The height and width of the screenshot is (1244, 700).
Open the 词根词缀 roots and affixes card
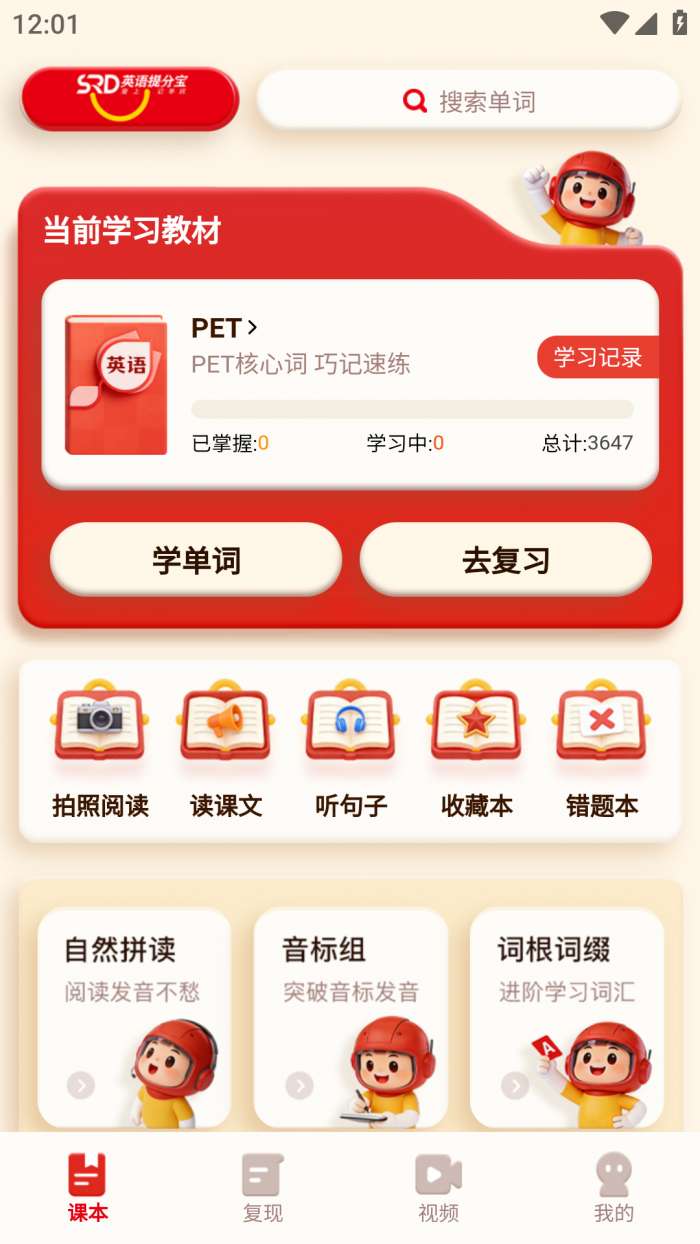566,1015
